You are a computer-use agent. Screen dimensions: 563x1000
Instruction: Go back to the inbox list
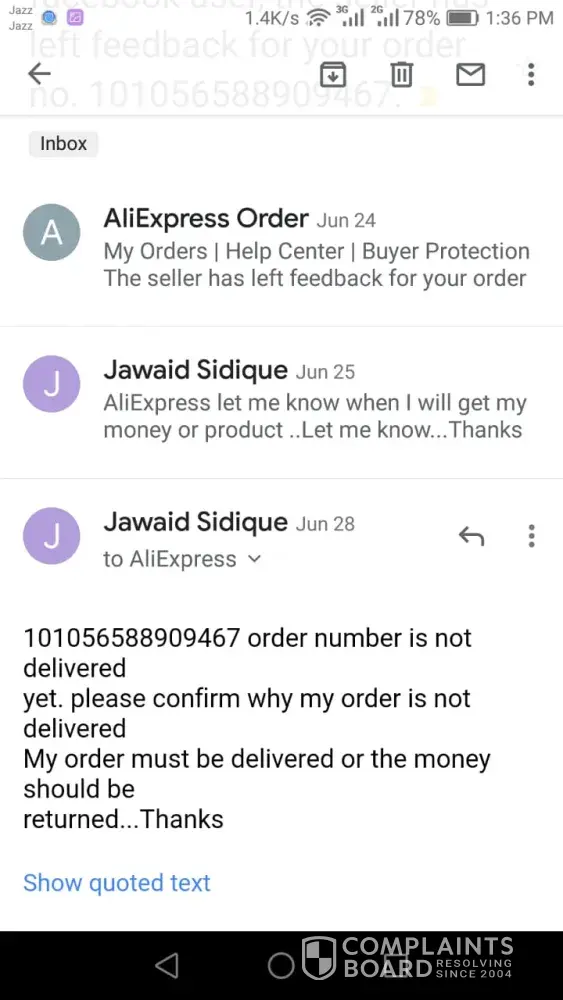tap(40, 75)
